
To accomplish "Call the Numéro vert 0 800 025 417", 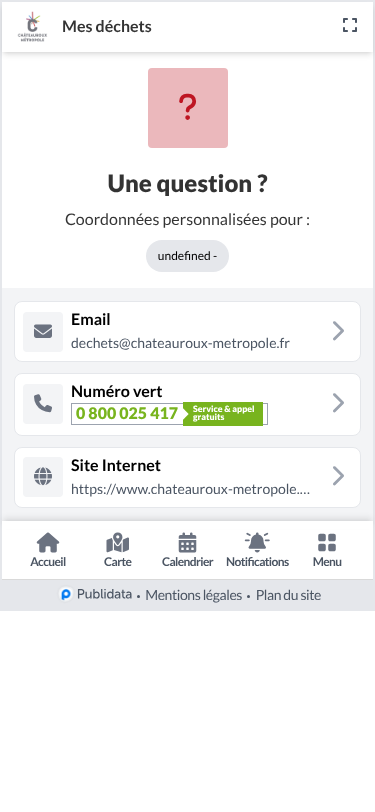I will point(188,404).
